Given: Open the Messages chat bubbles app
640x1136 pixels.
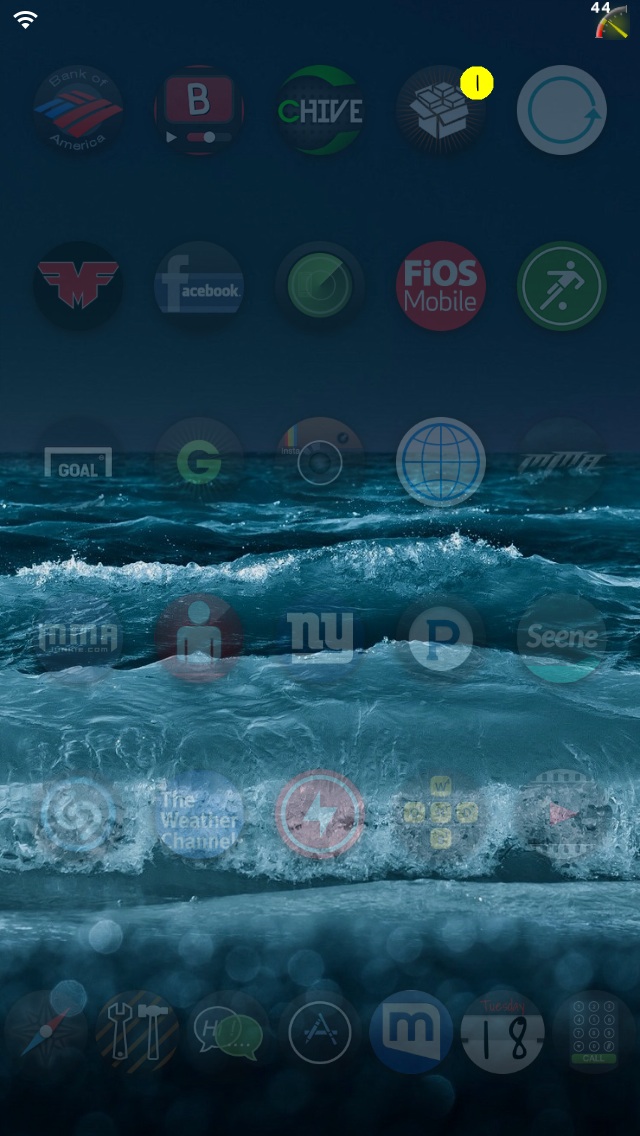Looking at the screenshot, I should pyautogui.click(x=228, y=1032).
